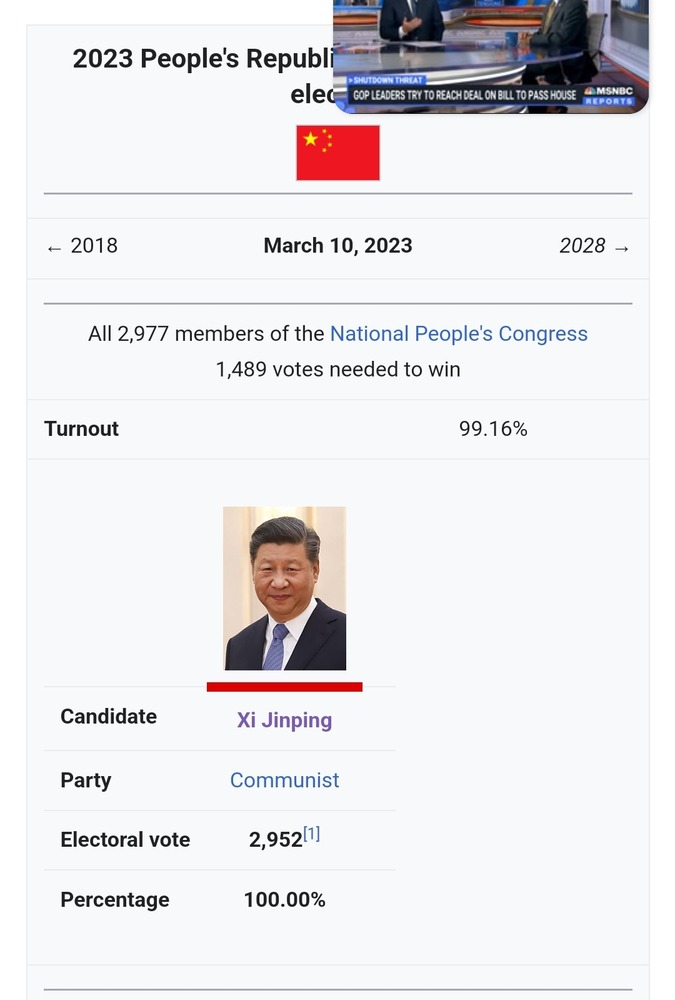
Task: Open the National People's Congress link
Action: click(x=458, y=334)
